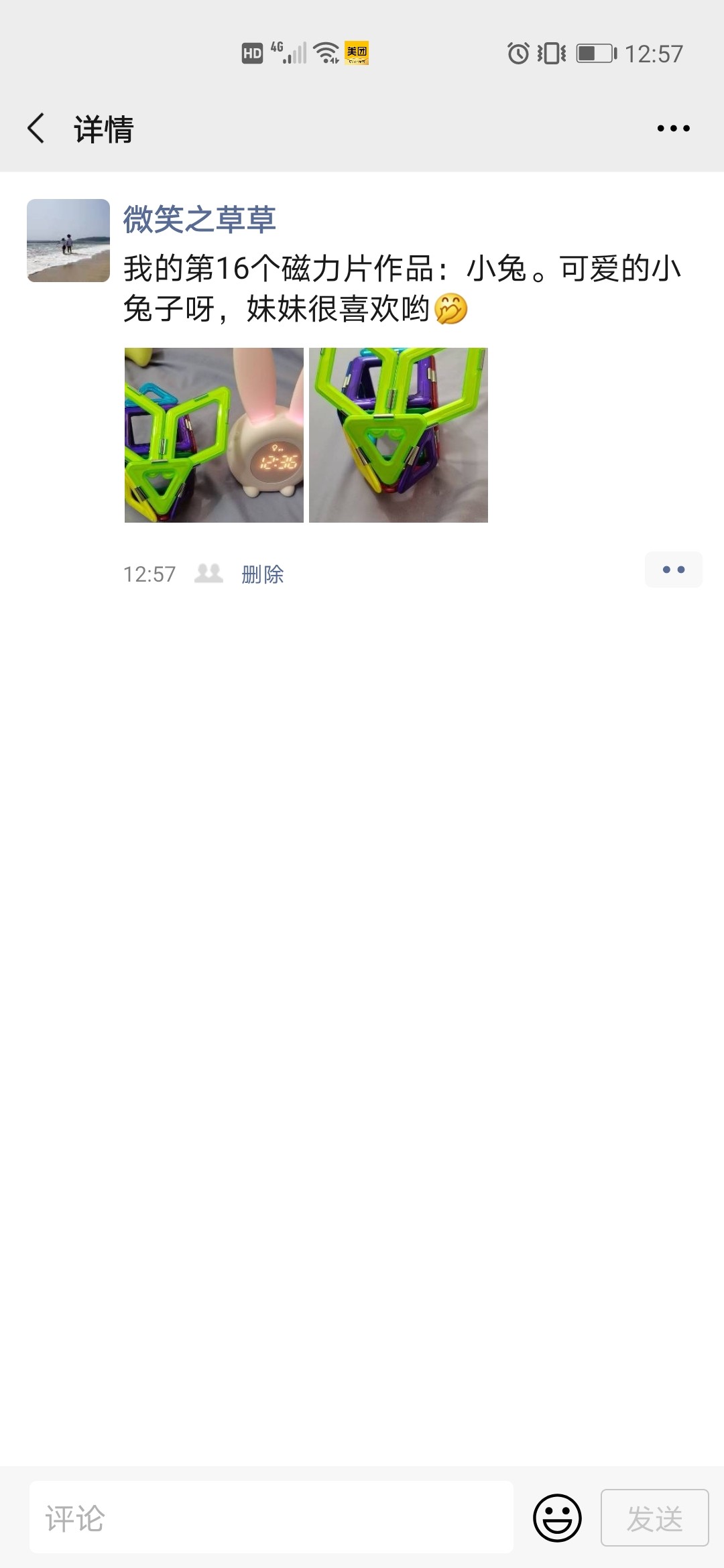Check the post visibility people icon
The height and width of the screenshot is (1568, 724).
click(x=208, y=574)
